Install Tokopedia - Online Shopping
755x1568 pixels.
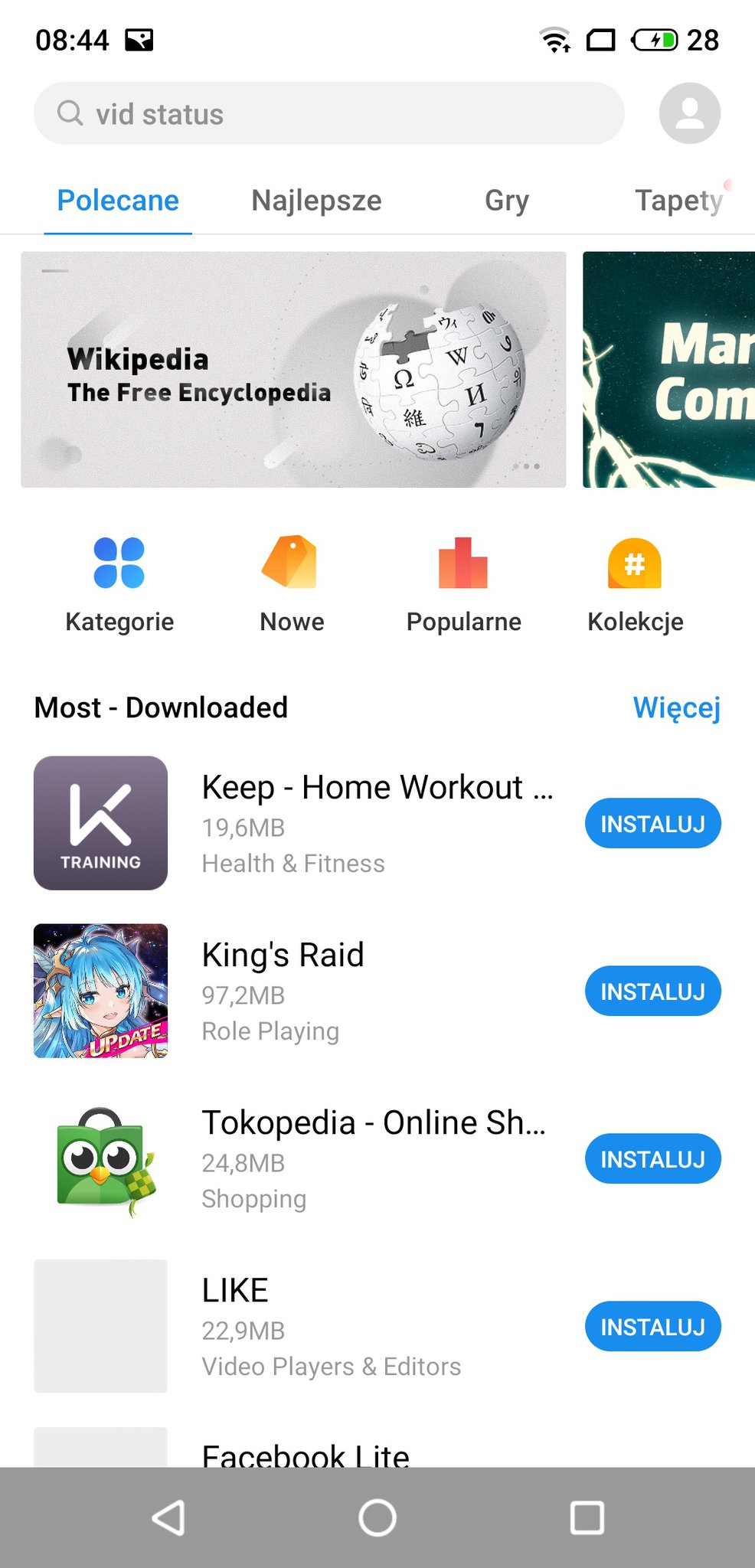click(652, 1159)
